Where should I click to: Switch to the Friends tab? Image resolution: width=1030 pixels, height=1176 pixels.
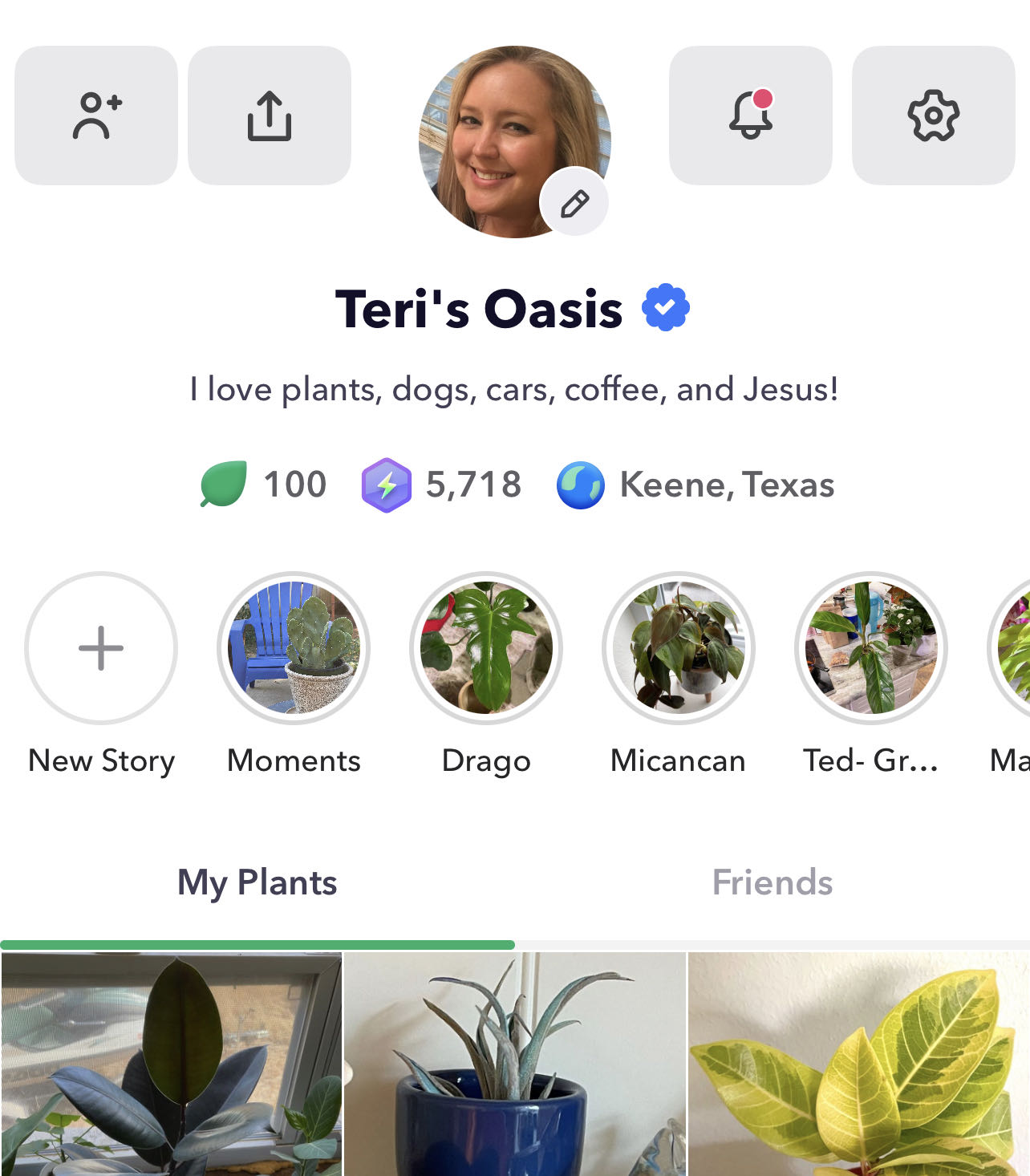(x=772, y=882)
